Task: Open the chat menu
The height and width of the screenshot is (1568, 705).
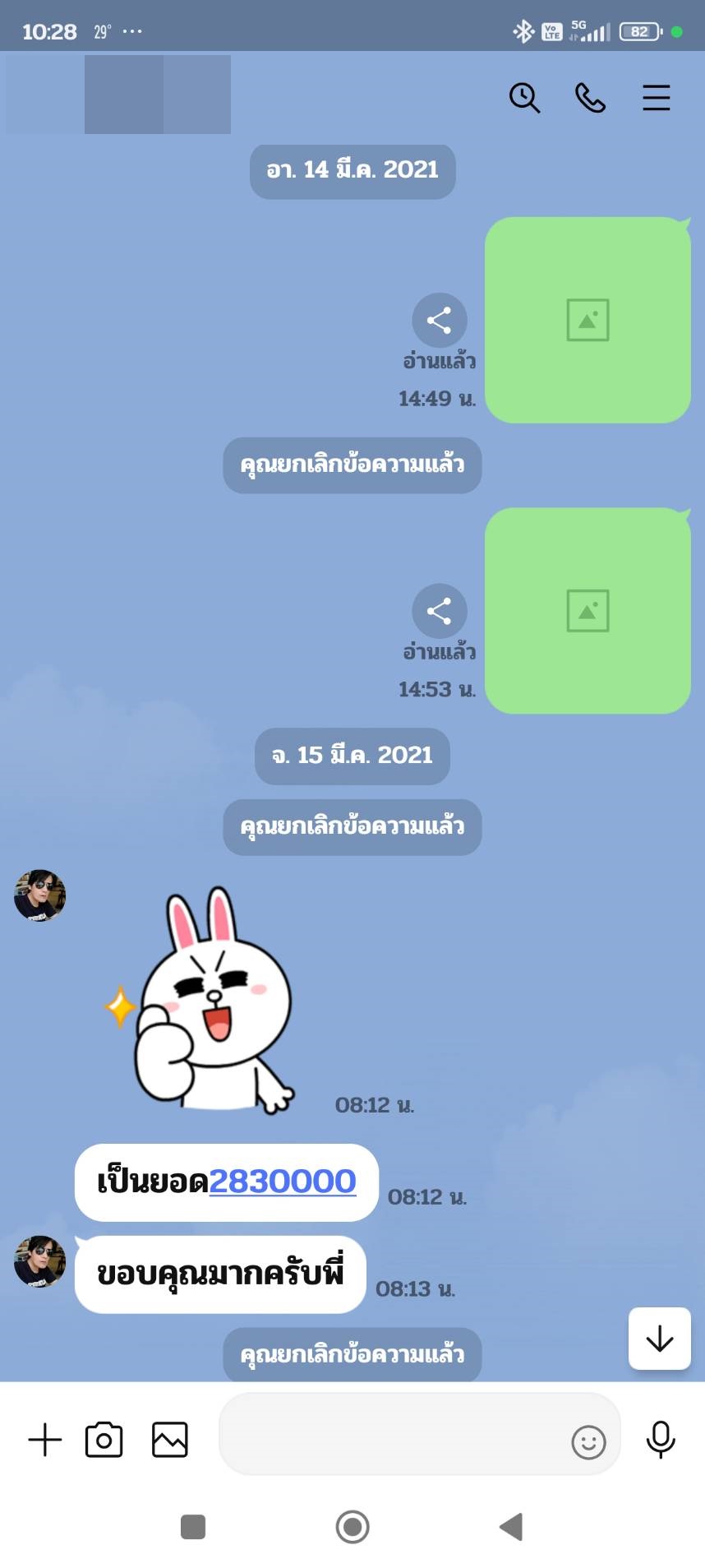Action: tap(656, 98)
